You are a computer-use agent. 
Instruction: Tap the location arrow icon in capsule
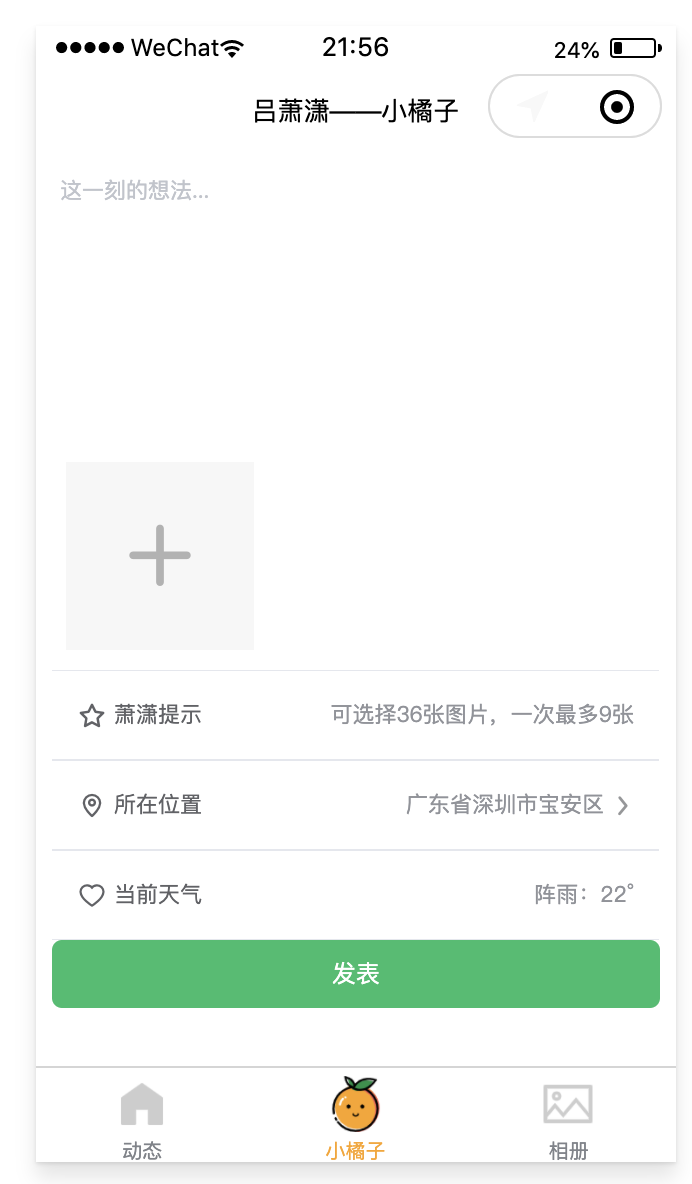coord(533,106)
